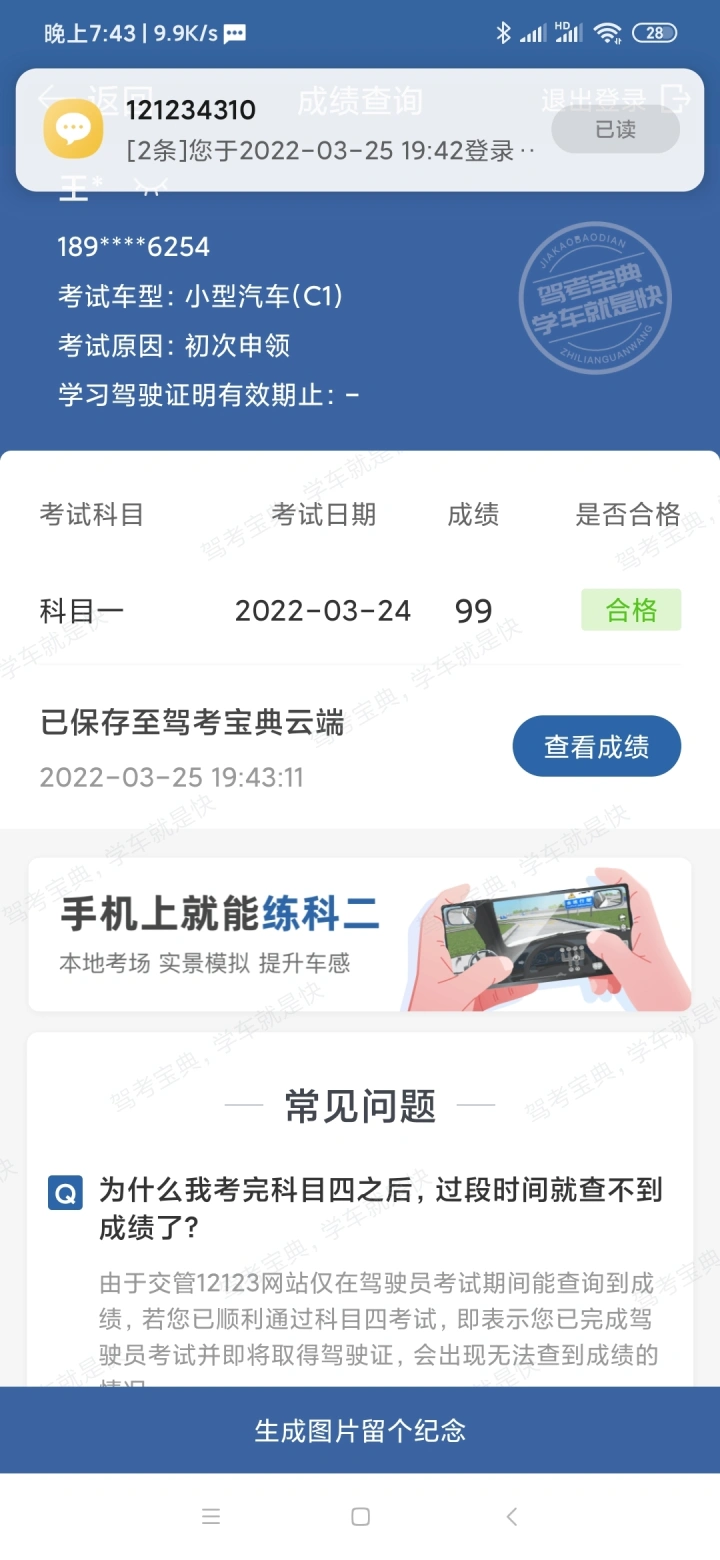Screen dimensions: 720x1560
Task: Open the 手机上就能练科二 banner
Action: pyautogui.click(x=360, y=934)
